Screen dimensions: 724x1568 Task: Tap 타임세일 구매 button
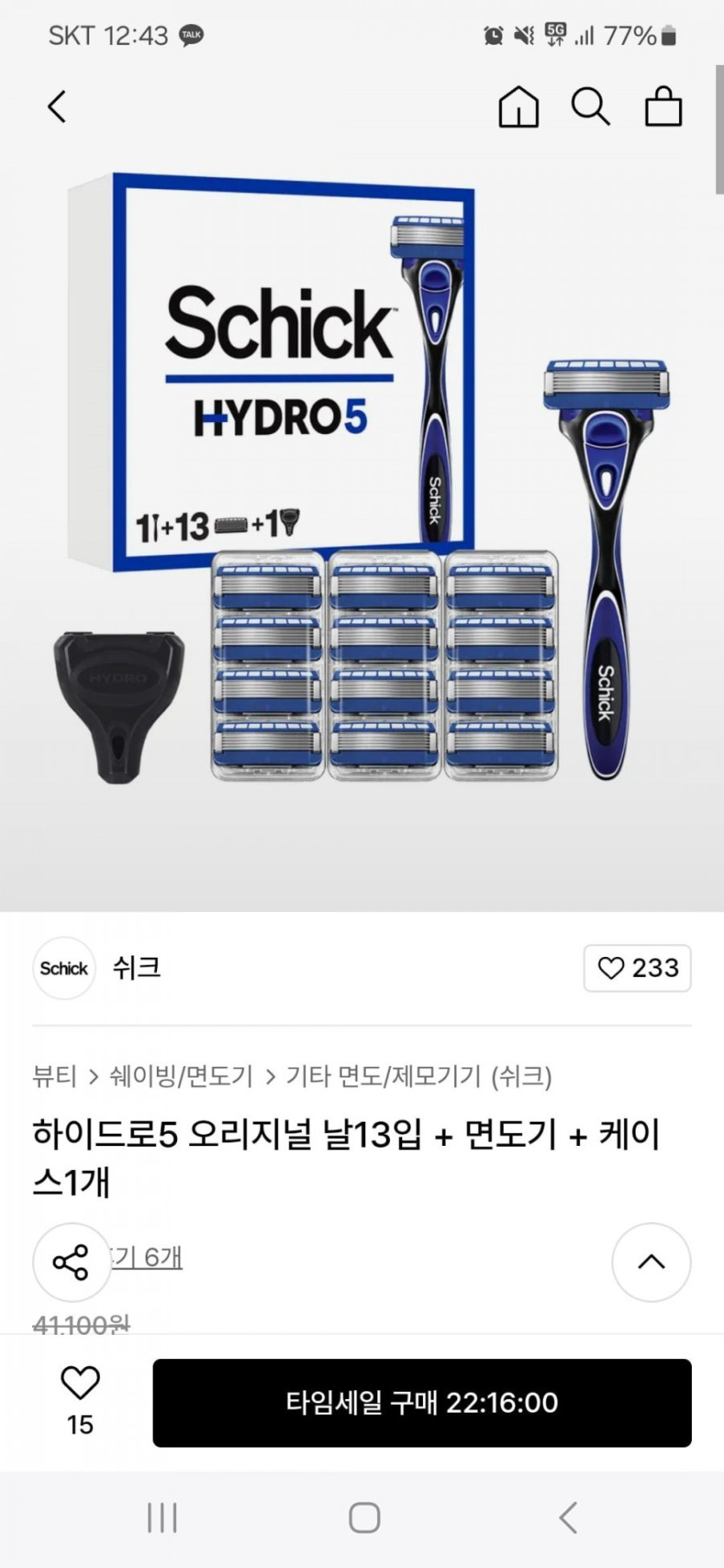421,1402
